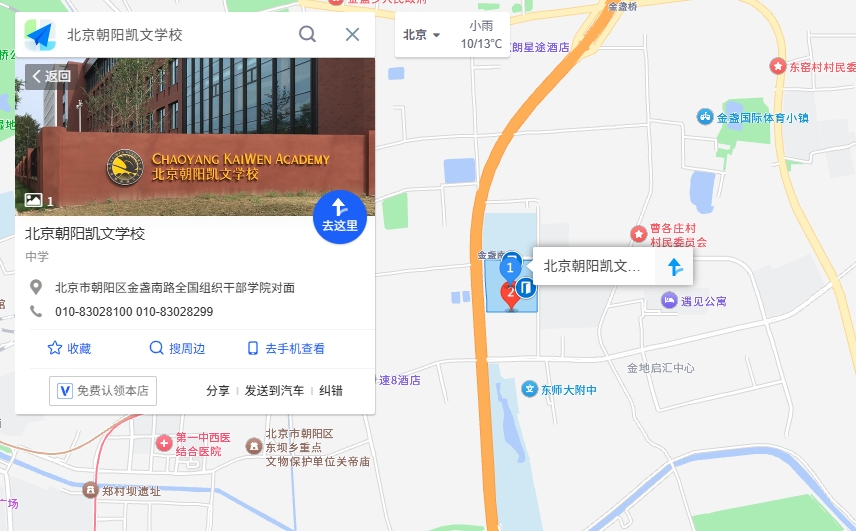Report an error via 纠错

tap(331, 391)
